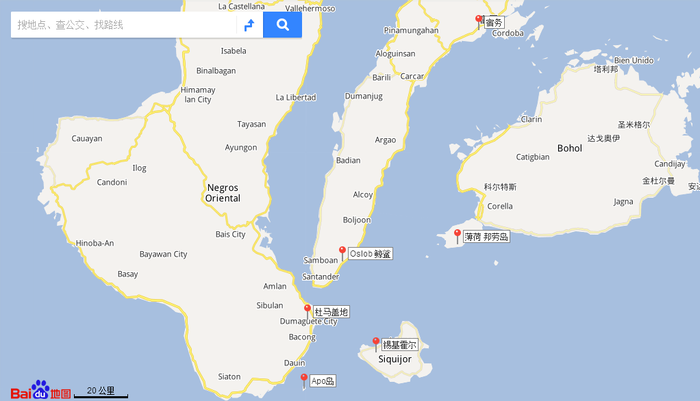Open route directions arrow icon
Image resolution: width=700 pixels, height=401 pixels.
click(x=249, y=25)
